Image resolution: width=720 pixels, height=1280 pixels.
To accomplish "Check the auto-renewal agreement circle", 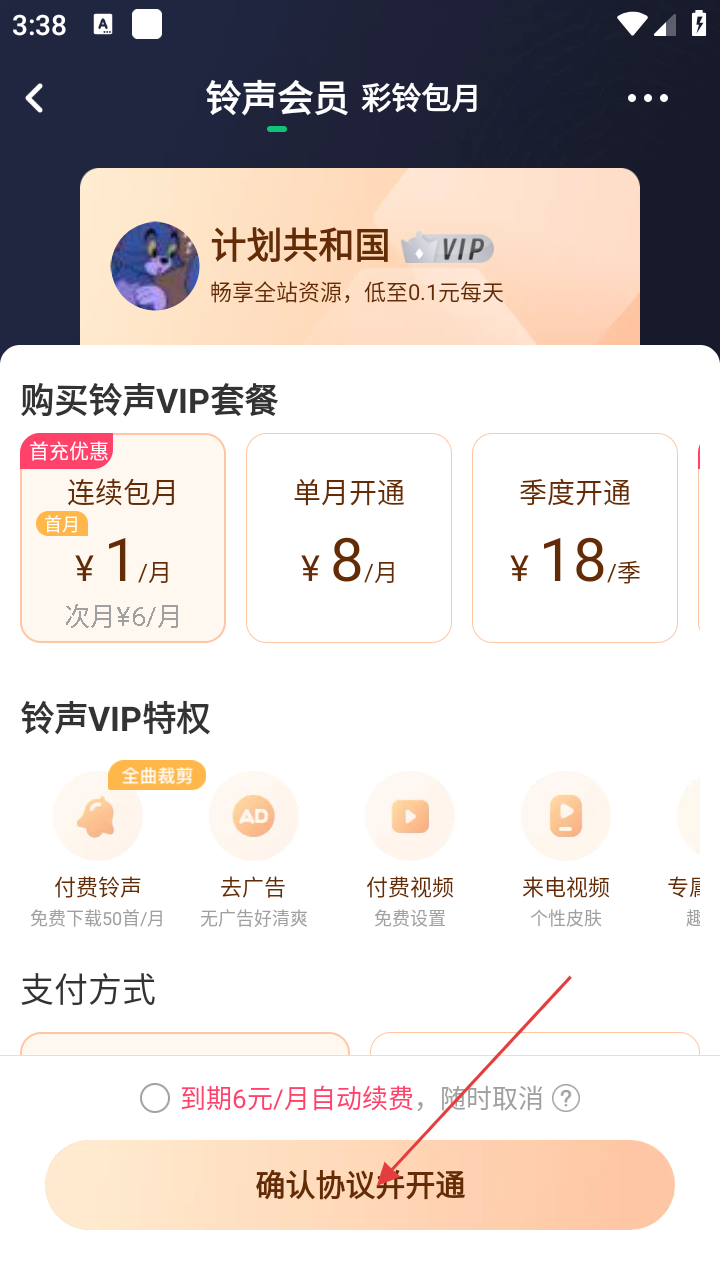I will [x=155, y=1099].
